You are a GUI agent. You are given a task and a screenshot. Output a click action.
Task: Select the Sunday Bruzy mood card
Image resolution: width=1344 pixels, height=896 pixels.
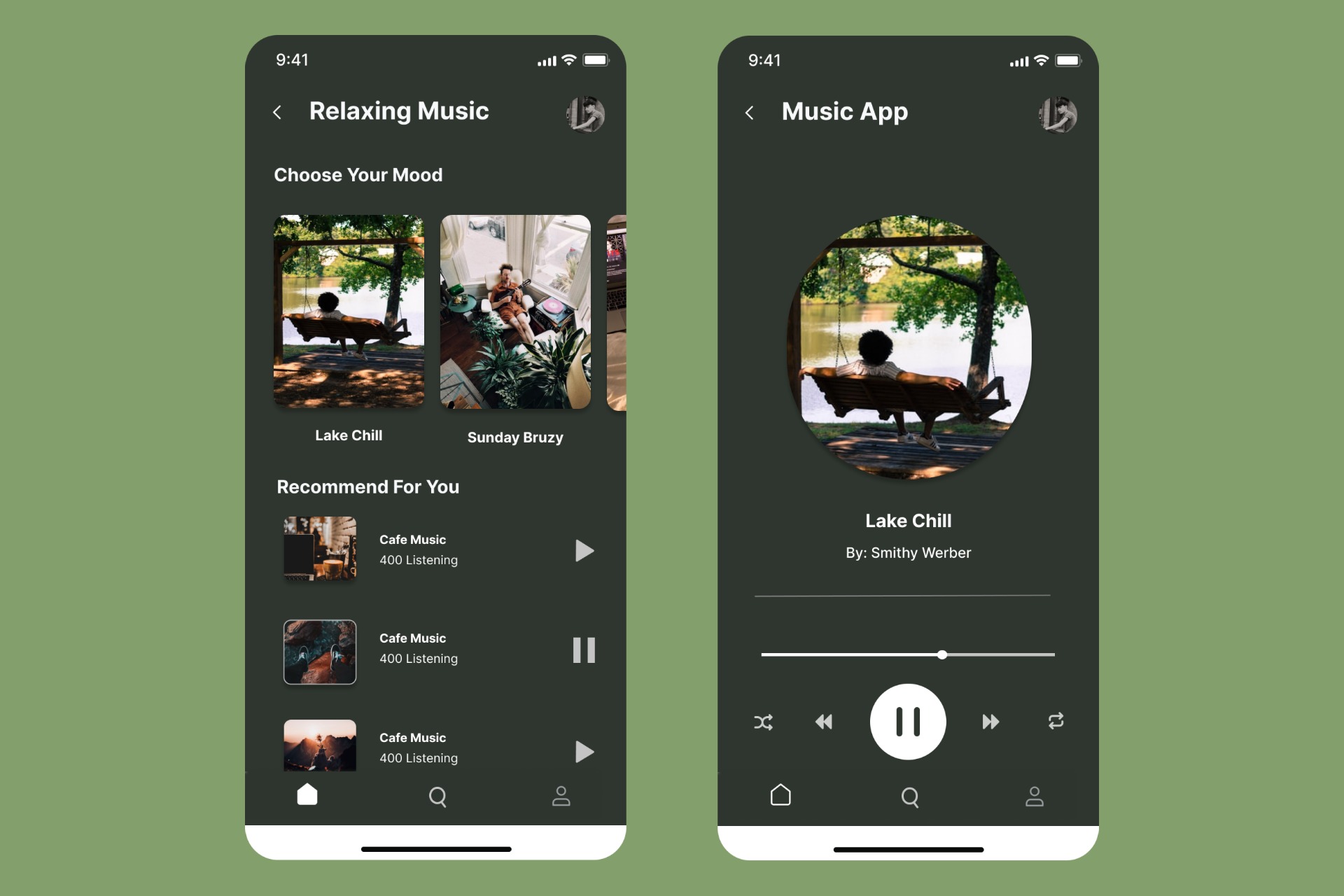[515, 311]
